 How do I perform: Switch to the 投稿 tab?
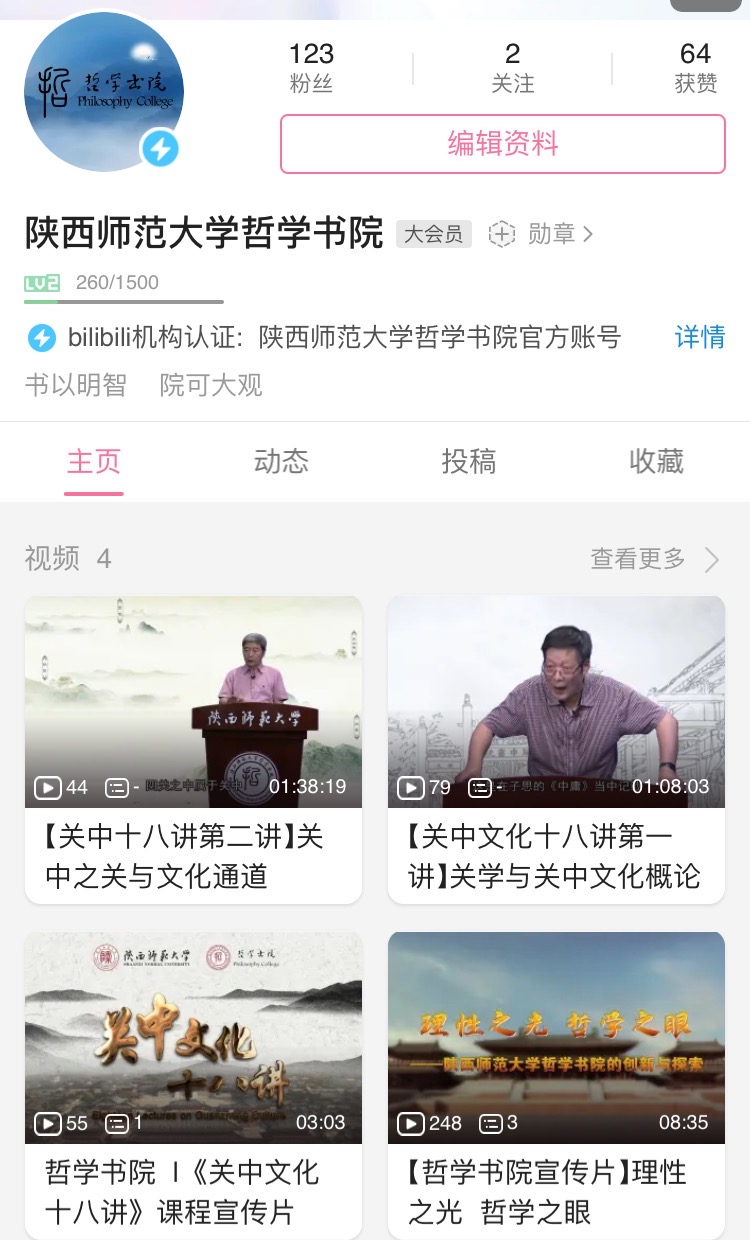pos(468,461)
